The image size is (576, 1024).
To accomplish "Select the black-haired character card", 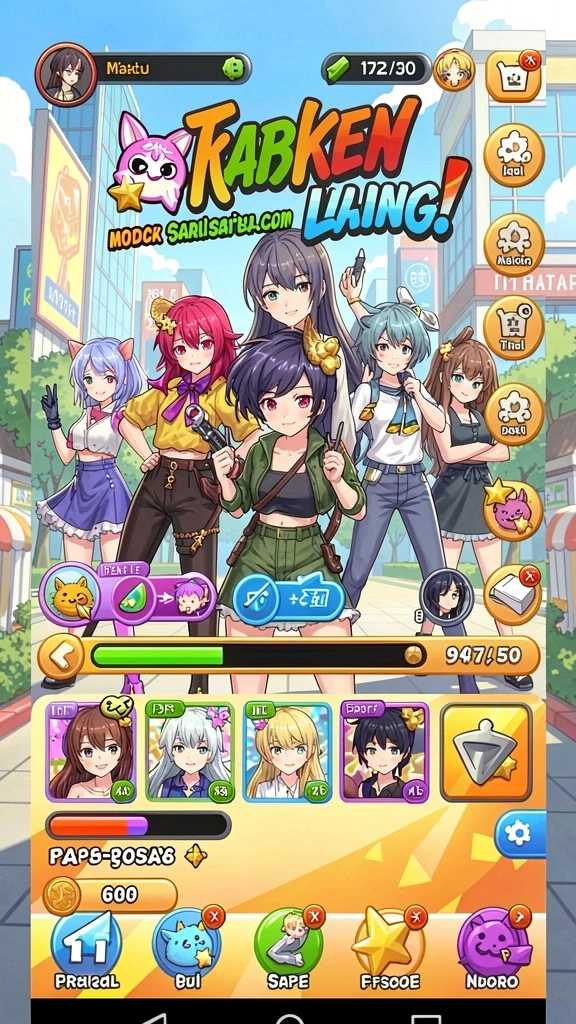I will click(385, 752).
